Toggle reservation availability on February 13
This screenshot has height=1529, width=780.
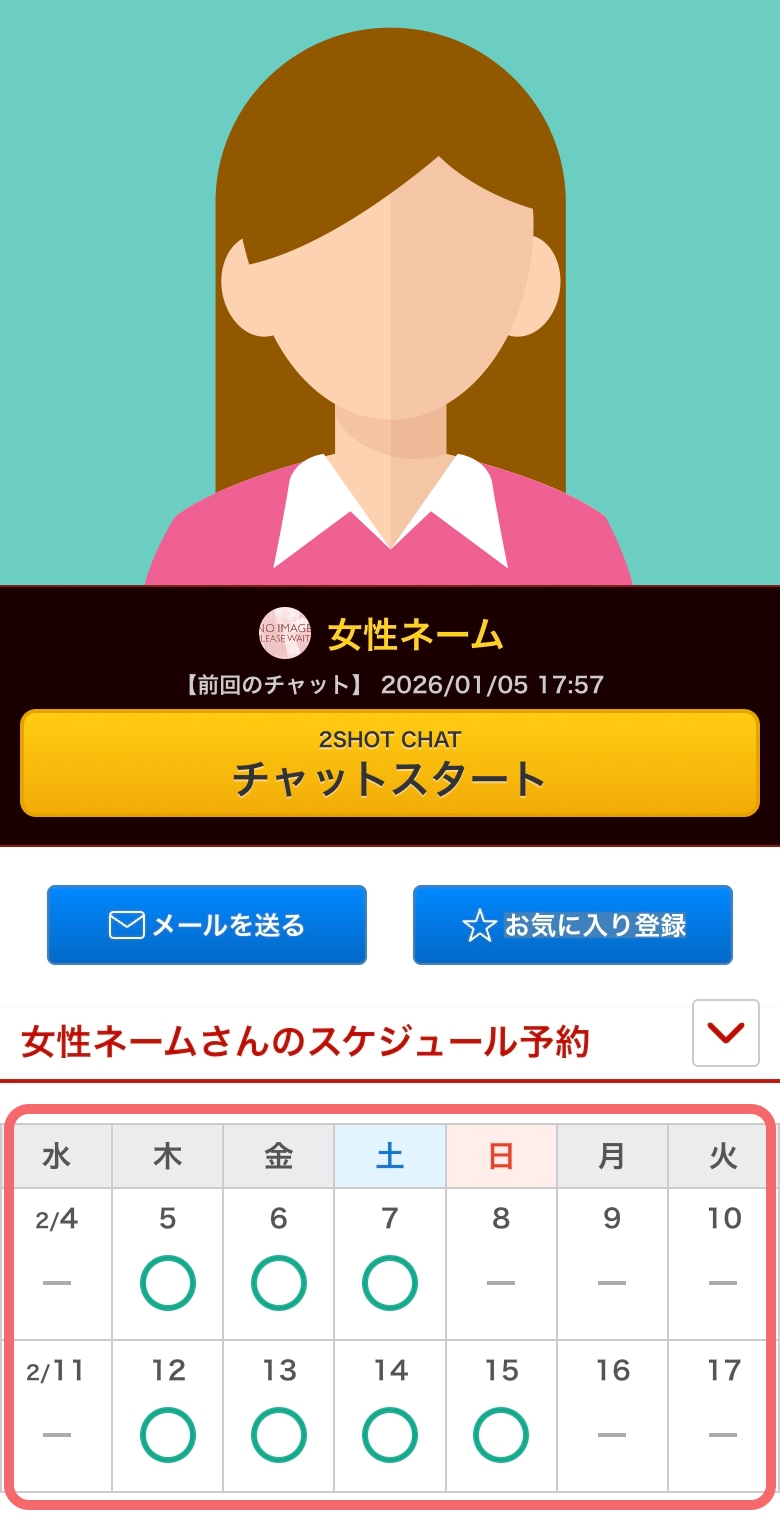(278, 1433)
